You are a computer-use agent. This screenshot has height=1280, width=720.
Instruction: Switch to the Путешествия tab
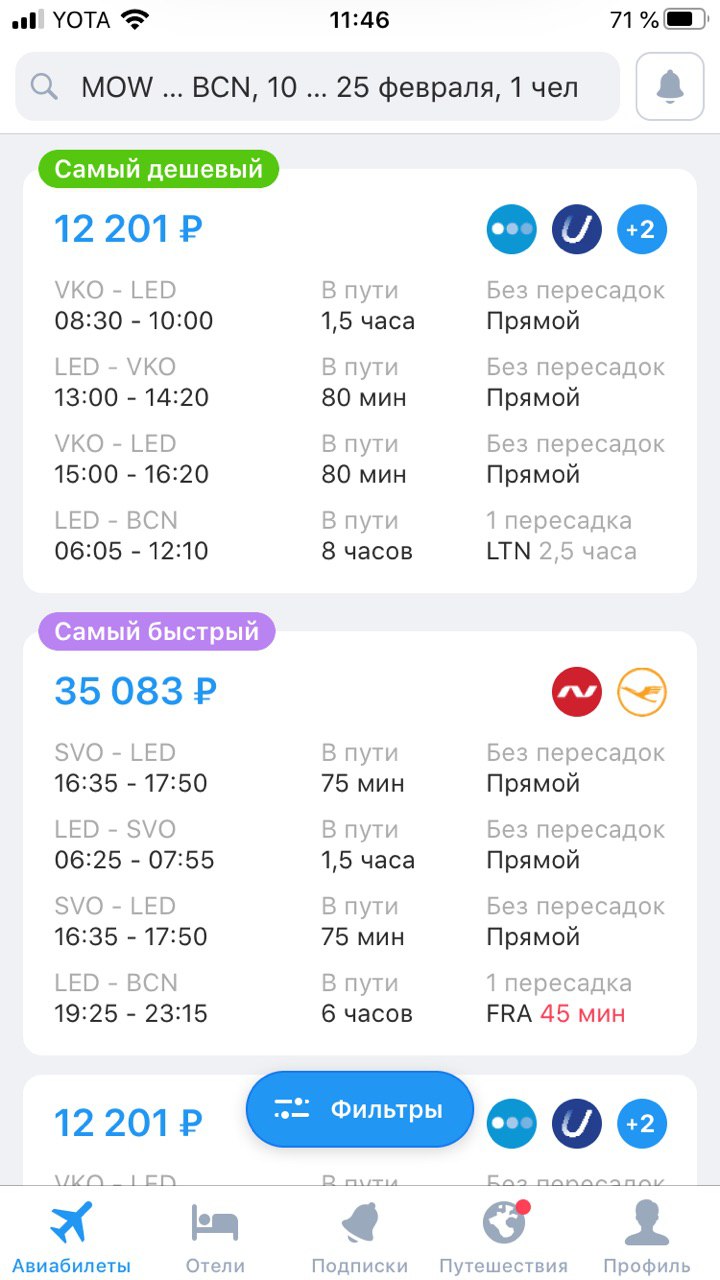(503, 1236)
